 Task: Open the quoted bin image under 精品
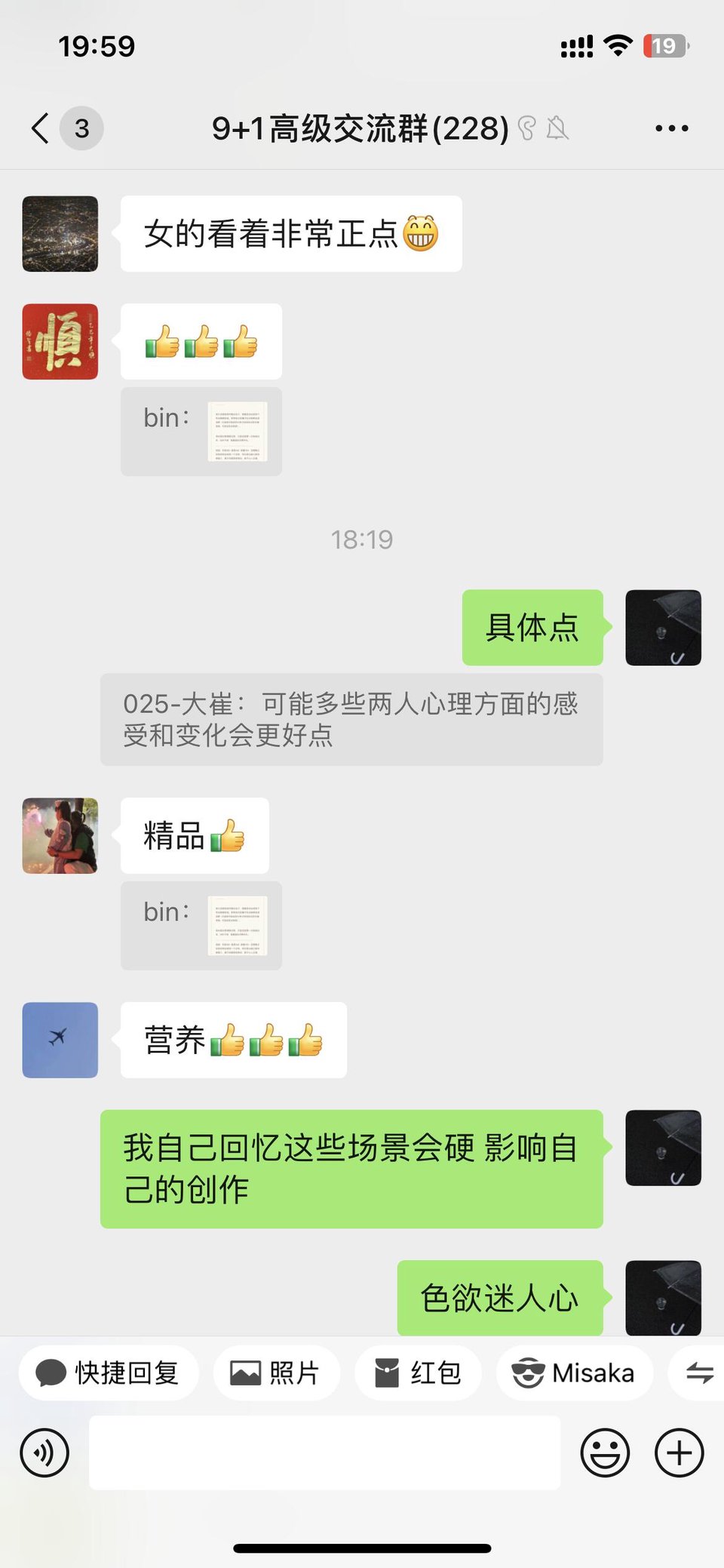(x=237, y=926)
